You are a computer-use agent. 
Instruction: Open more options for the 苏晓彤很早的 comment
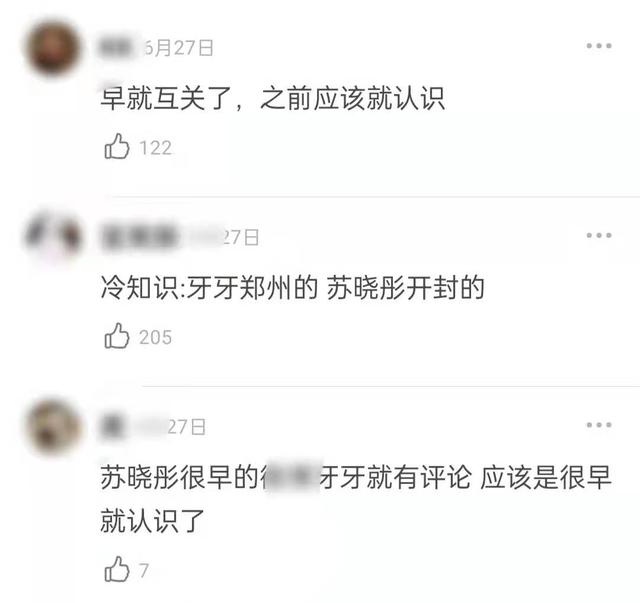(598, 426)
